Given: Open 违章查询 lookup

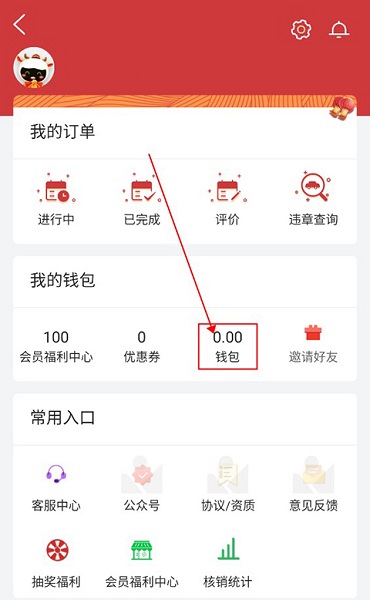Looking at the screenshot, I should tap(313, 199).
